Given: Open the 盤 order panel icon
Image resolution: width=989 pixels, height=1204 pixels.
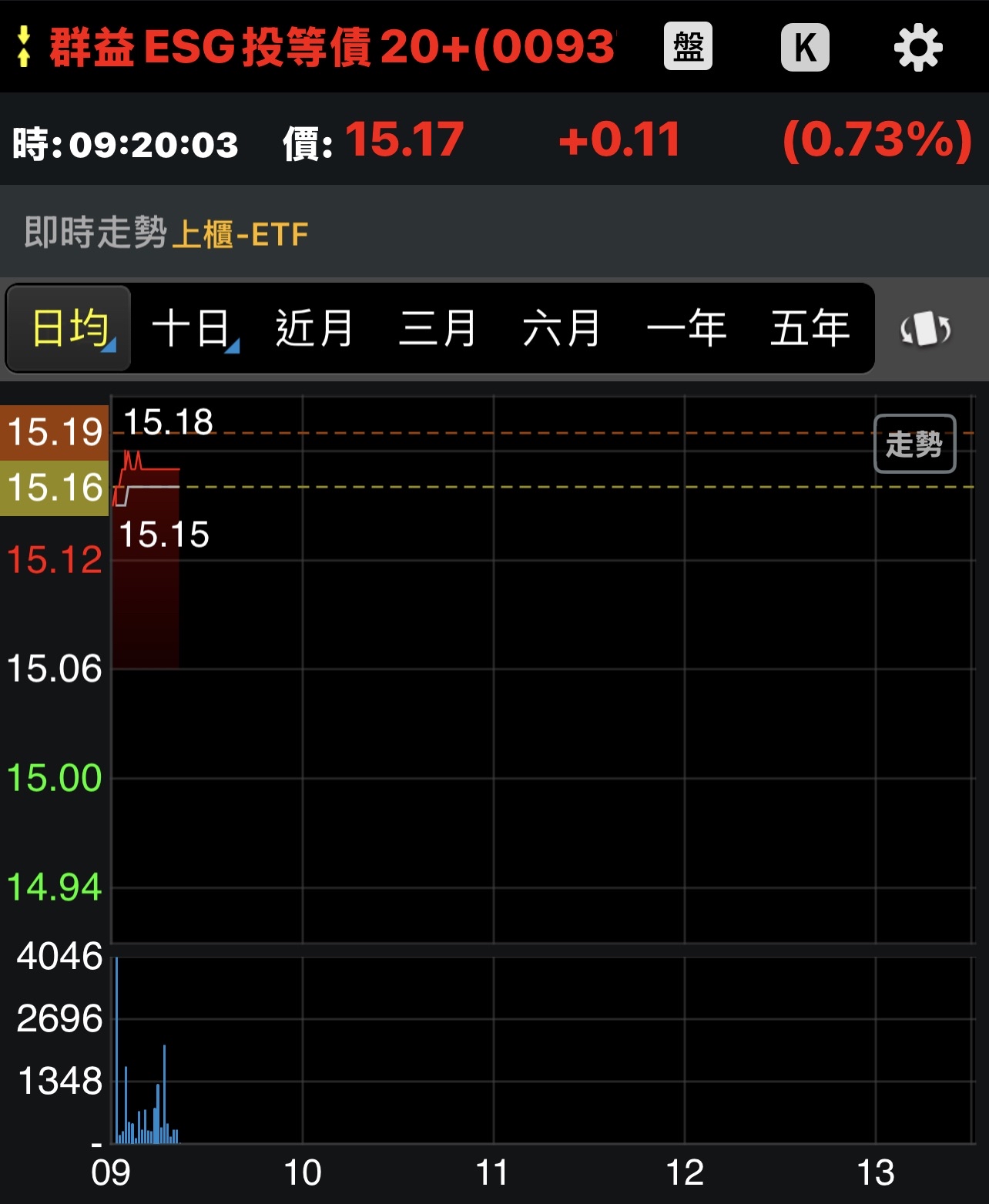Looking at the screenshot, I should pos(688,47).
